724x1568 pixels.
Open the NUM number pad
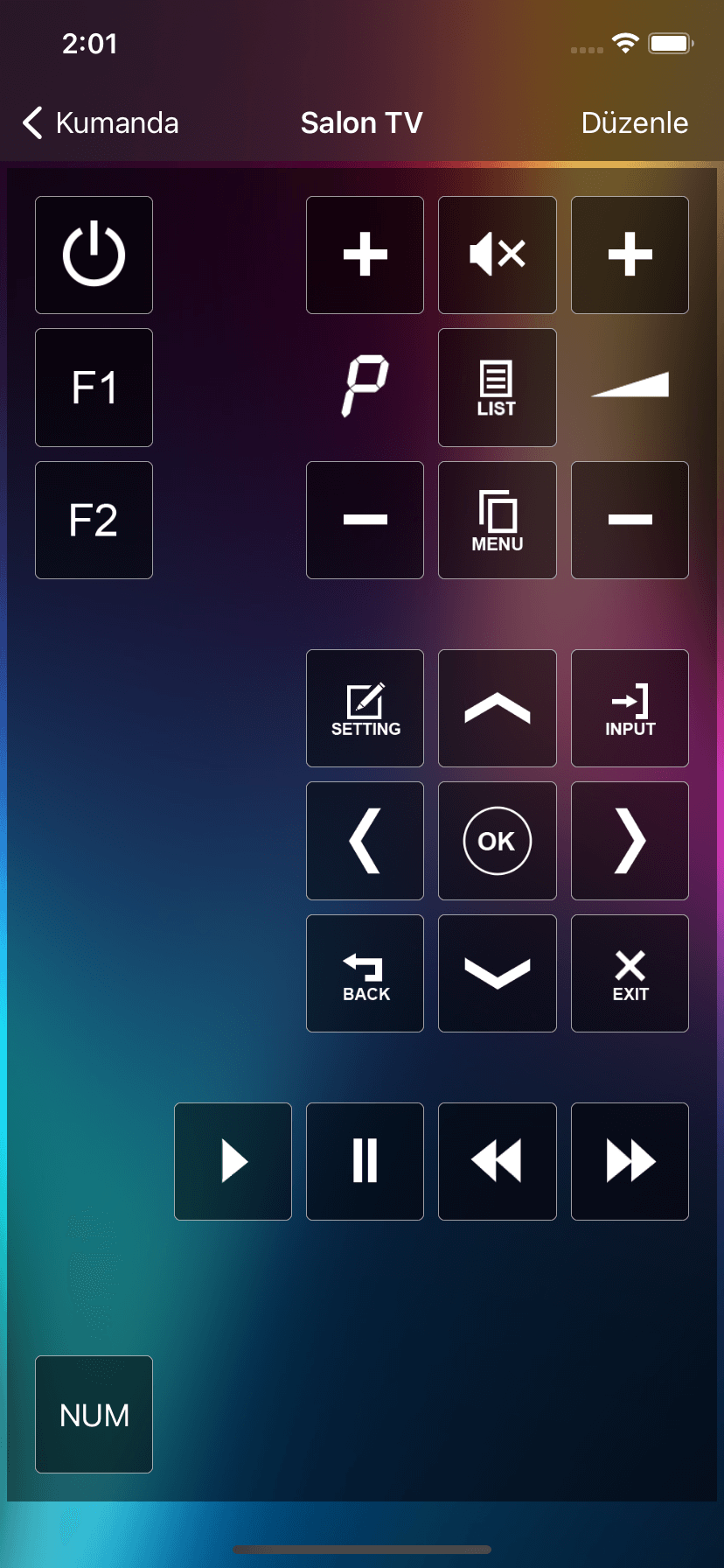tap(94, 1415)
